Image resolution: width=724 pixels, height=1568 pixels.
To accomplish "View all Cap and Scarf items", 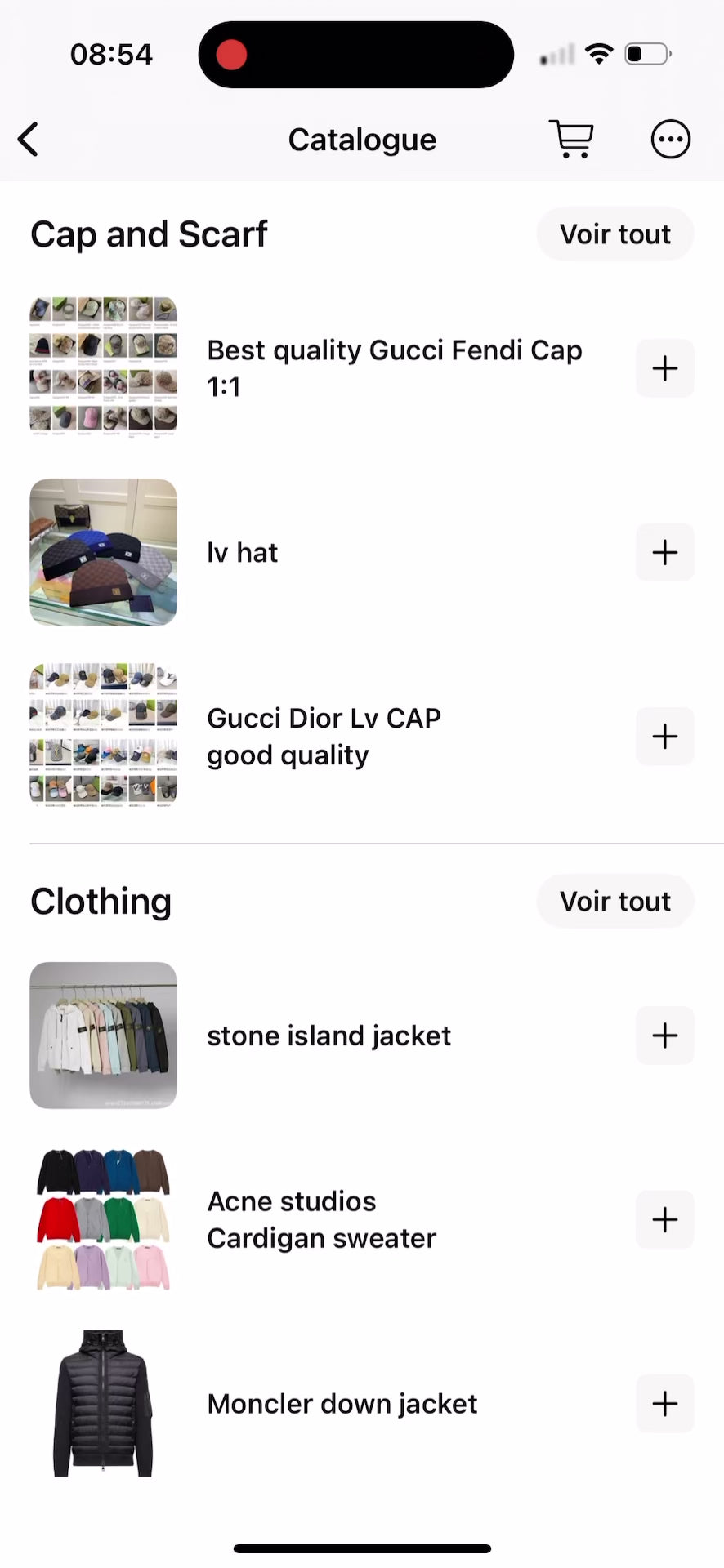I will click(x=615, y=234).
